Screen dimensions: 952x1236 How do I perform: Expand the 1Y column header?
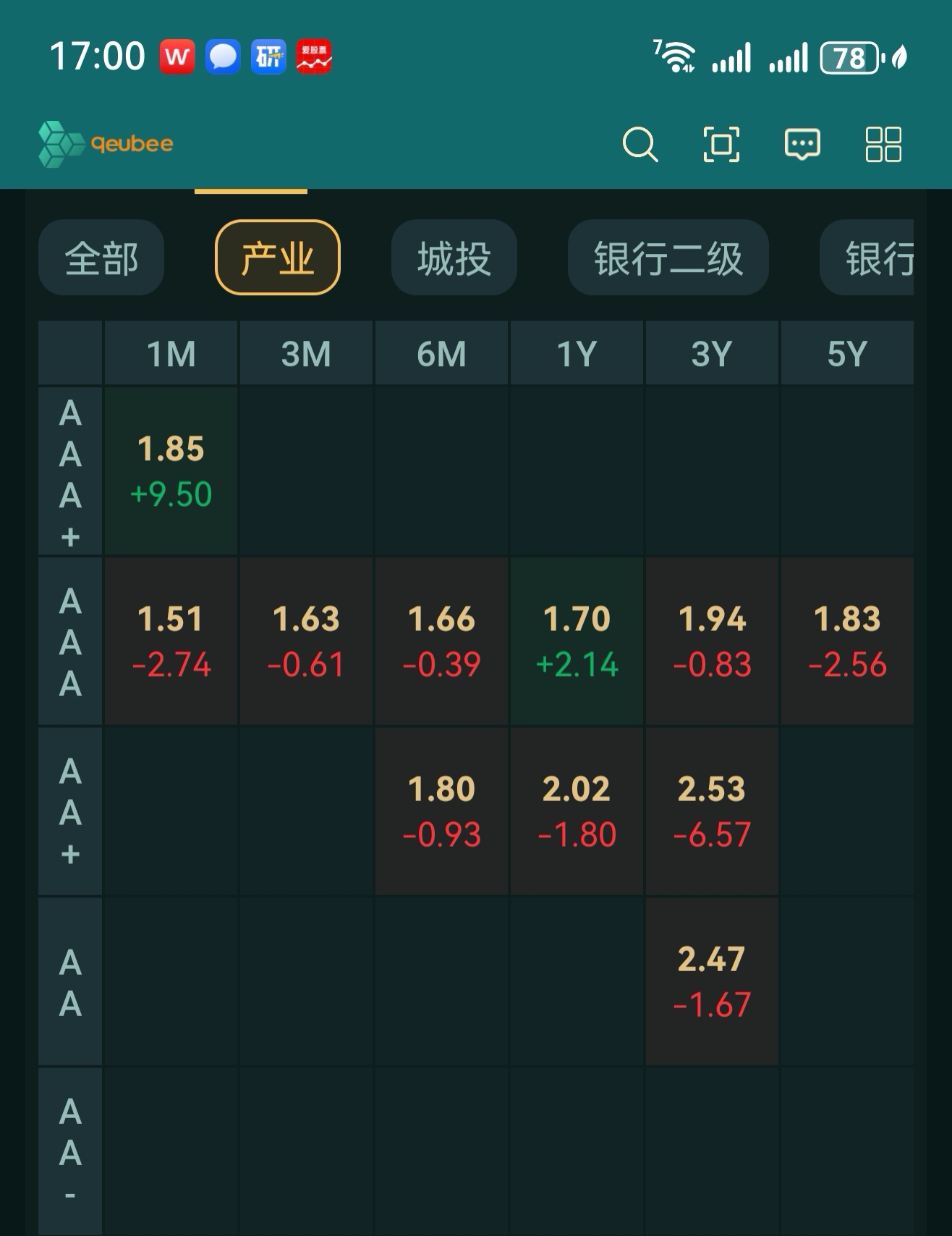577,353
